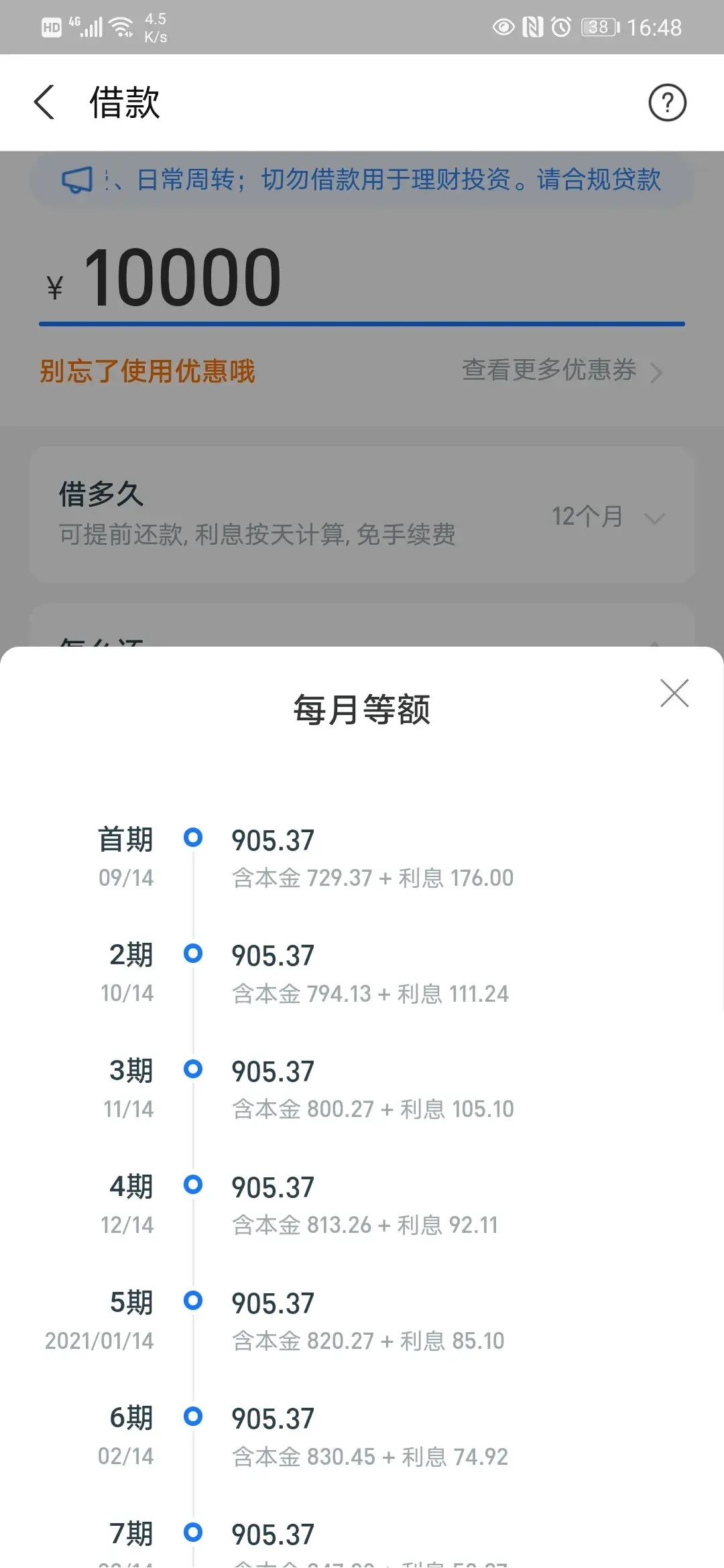Open the help question mark icon
Screen dimensions: 724x1568
[x=667, y=103]
